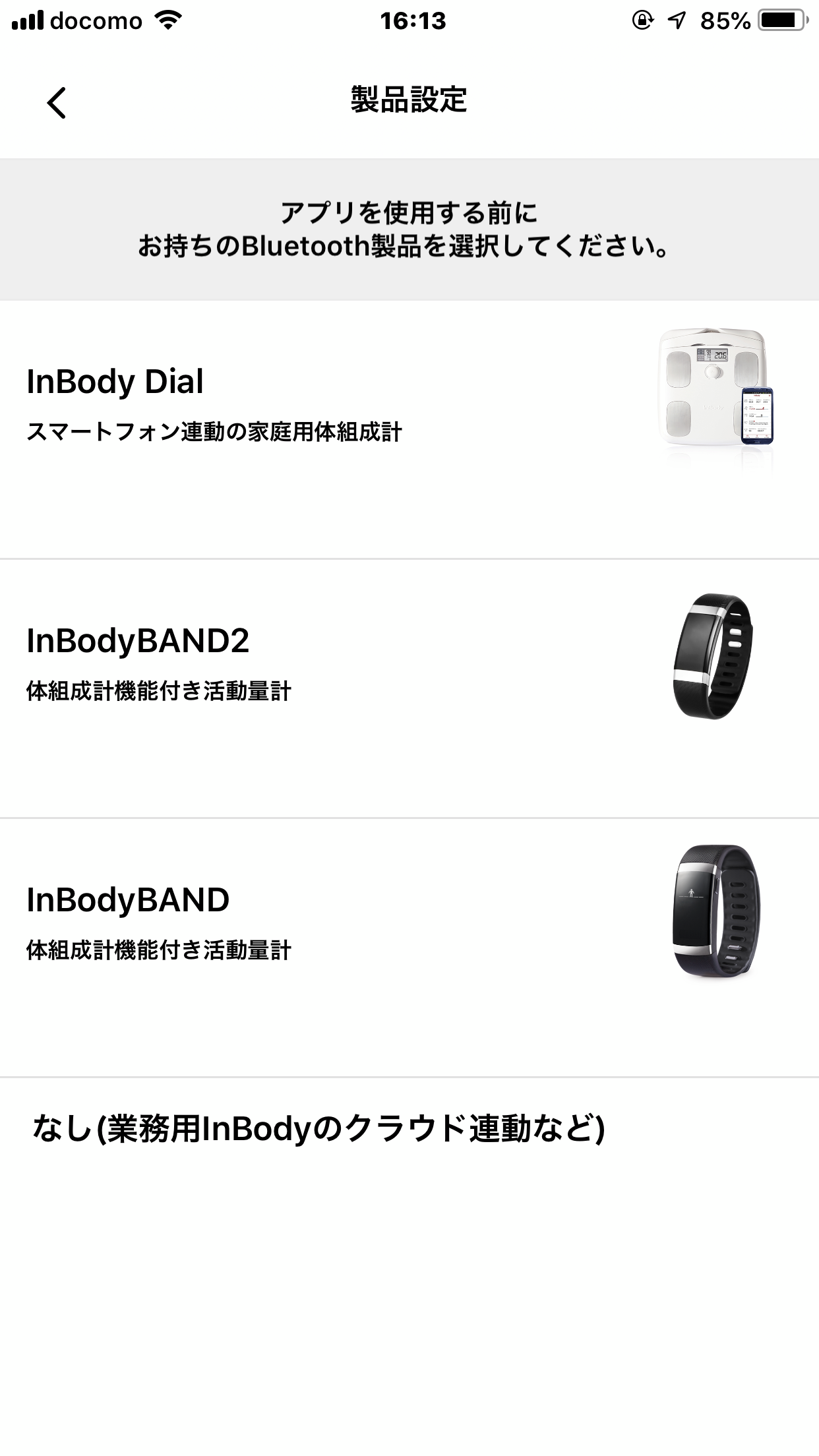Image resolution: width=819 pixels, height=1456 pixels.
Task: Go back from the 製品設定 screen
Action: 57,103
